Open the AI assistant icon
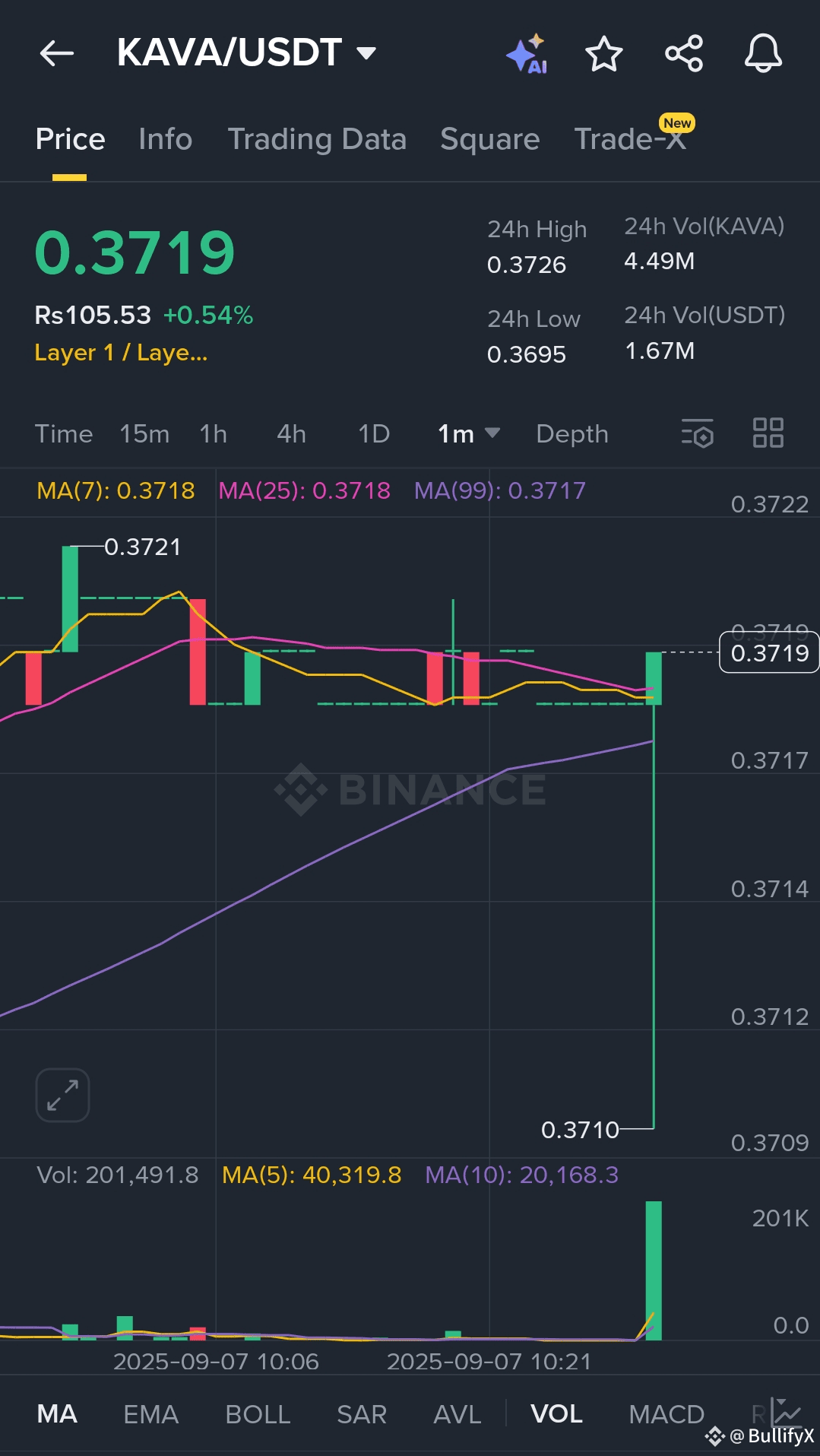The width and height of the screenshot is (820, 1456). (527, 53)
